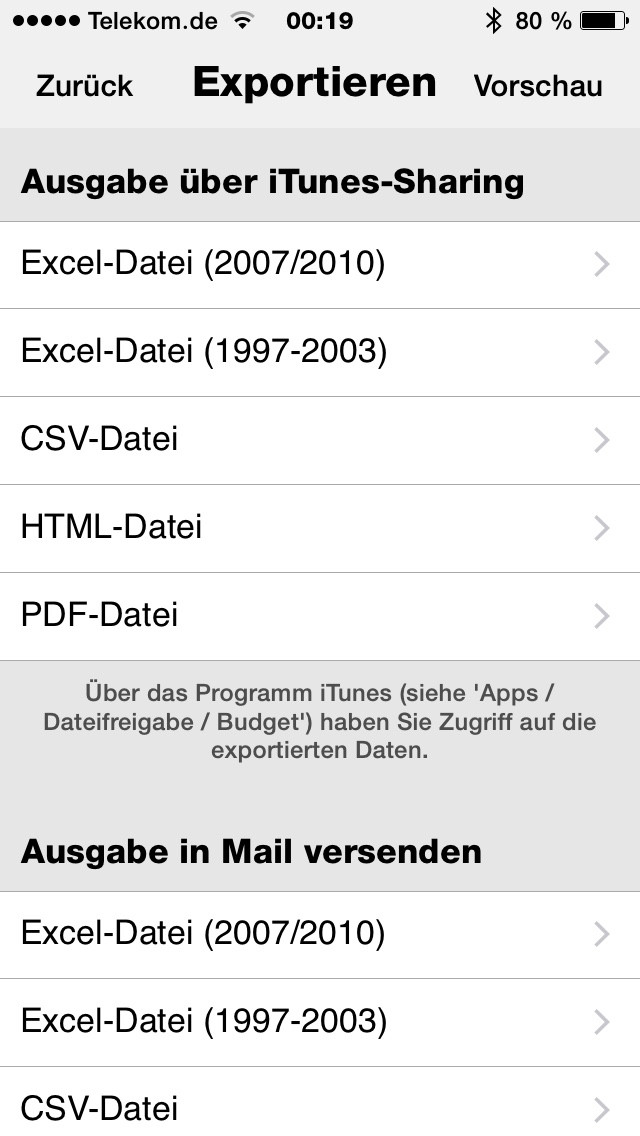Open the Vorschau preview
Screen dimensions: 640x1136
click(538, 85)
